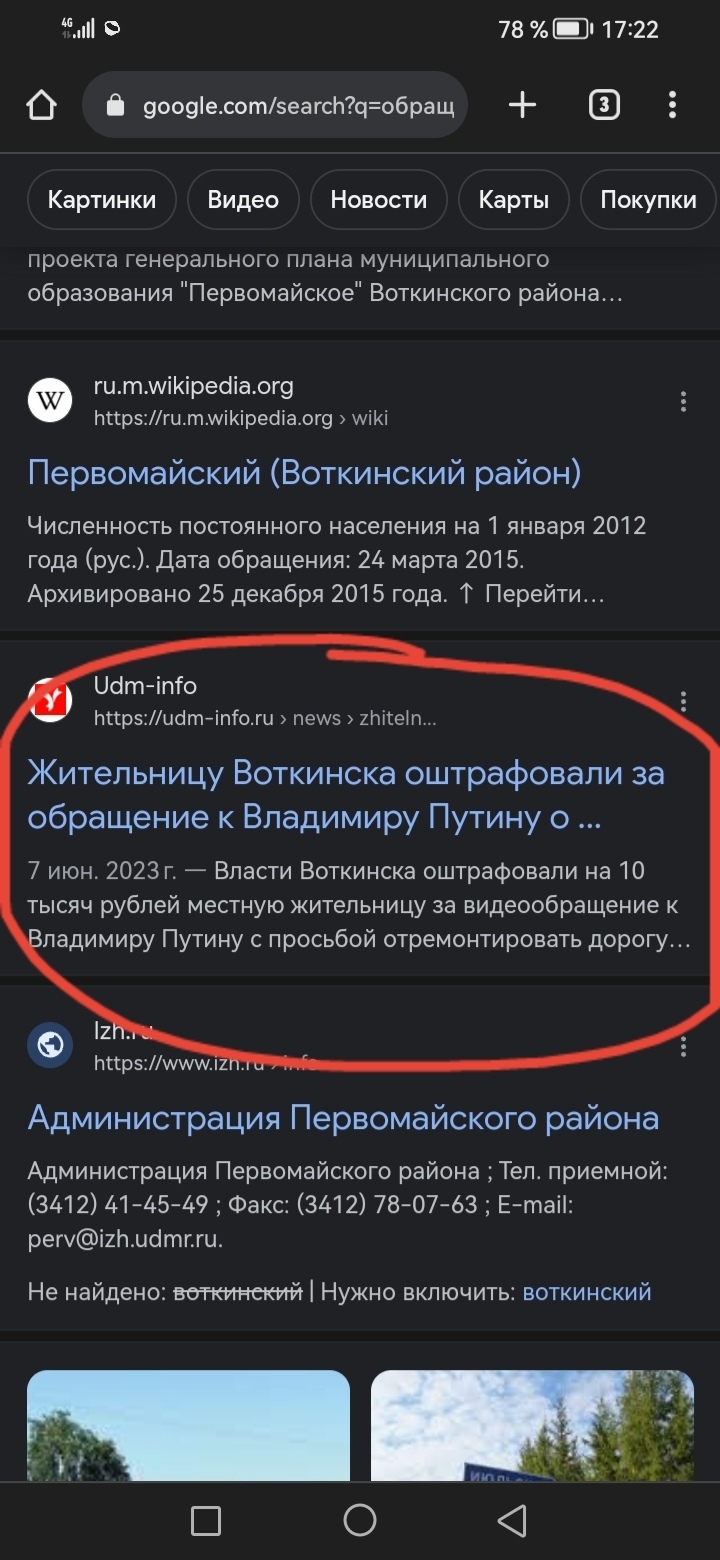Tap the link to include воткинский
The image size is (720, 1560).
click(x=586, y=1292)
